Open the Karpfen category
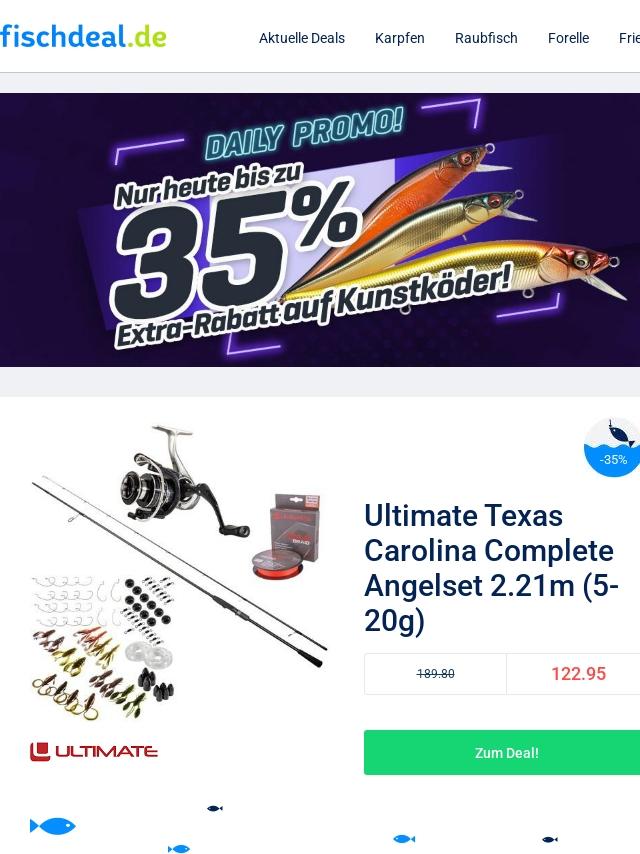Viewport: 640px width, 854px height. 399,38
